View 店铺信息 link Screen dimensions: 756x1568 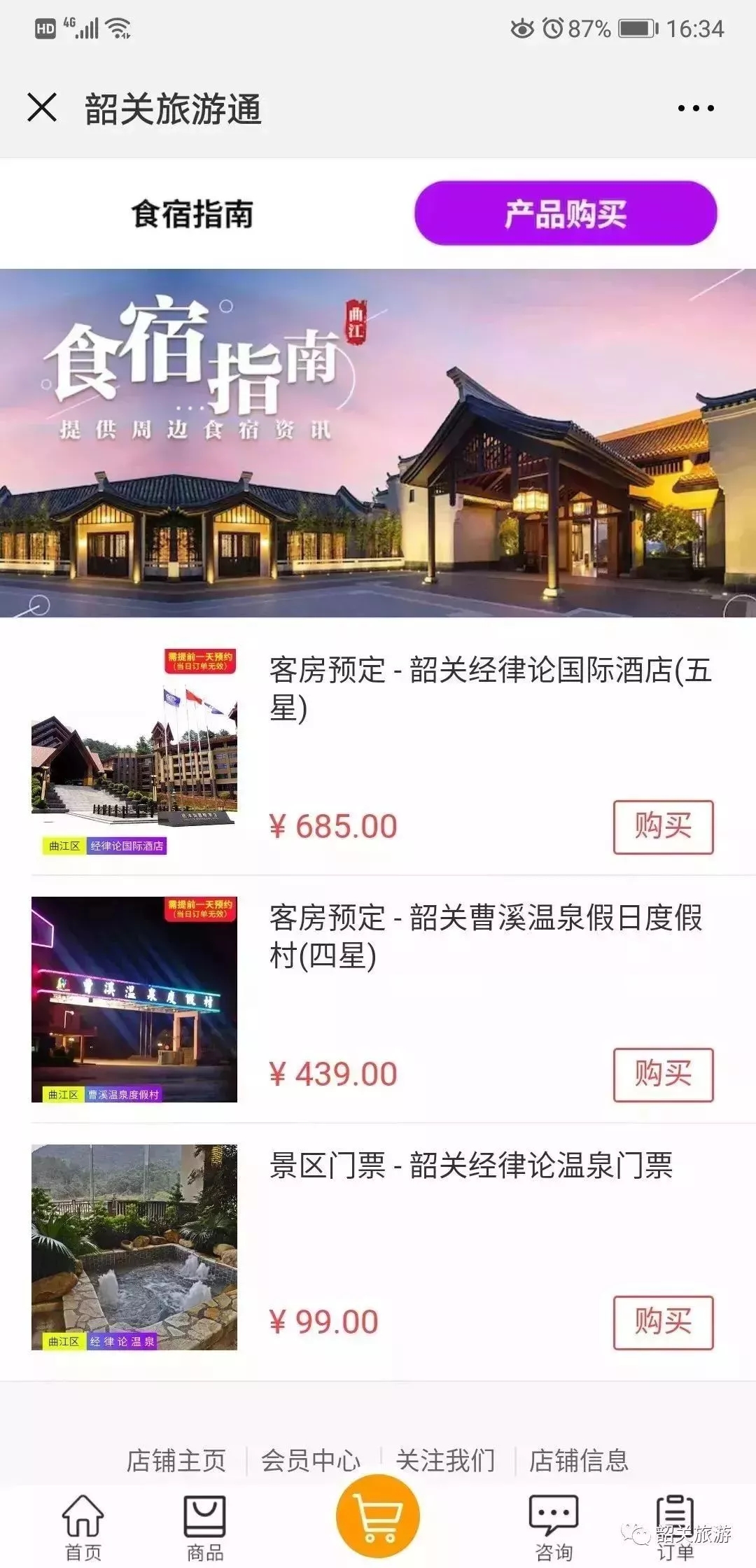pos(578,1461)
